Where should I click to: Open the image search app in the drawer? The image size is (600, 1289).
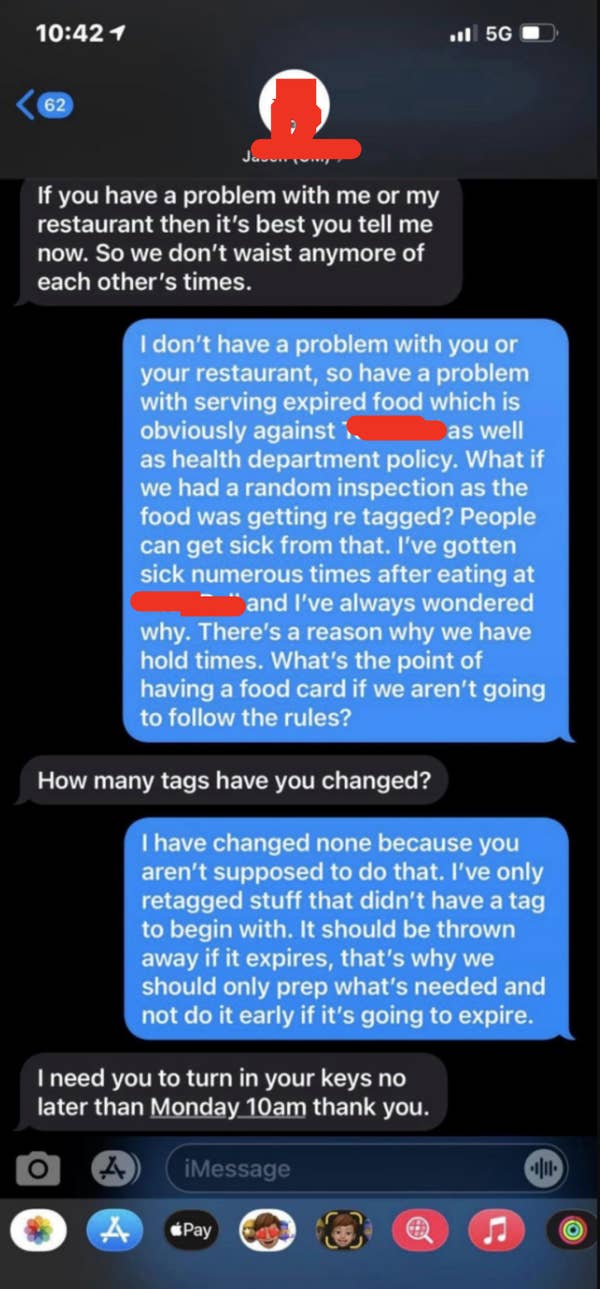click(x=419, y=1231)
